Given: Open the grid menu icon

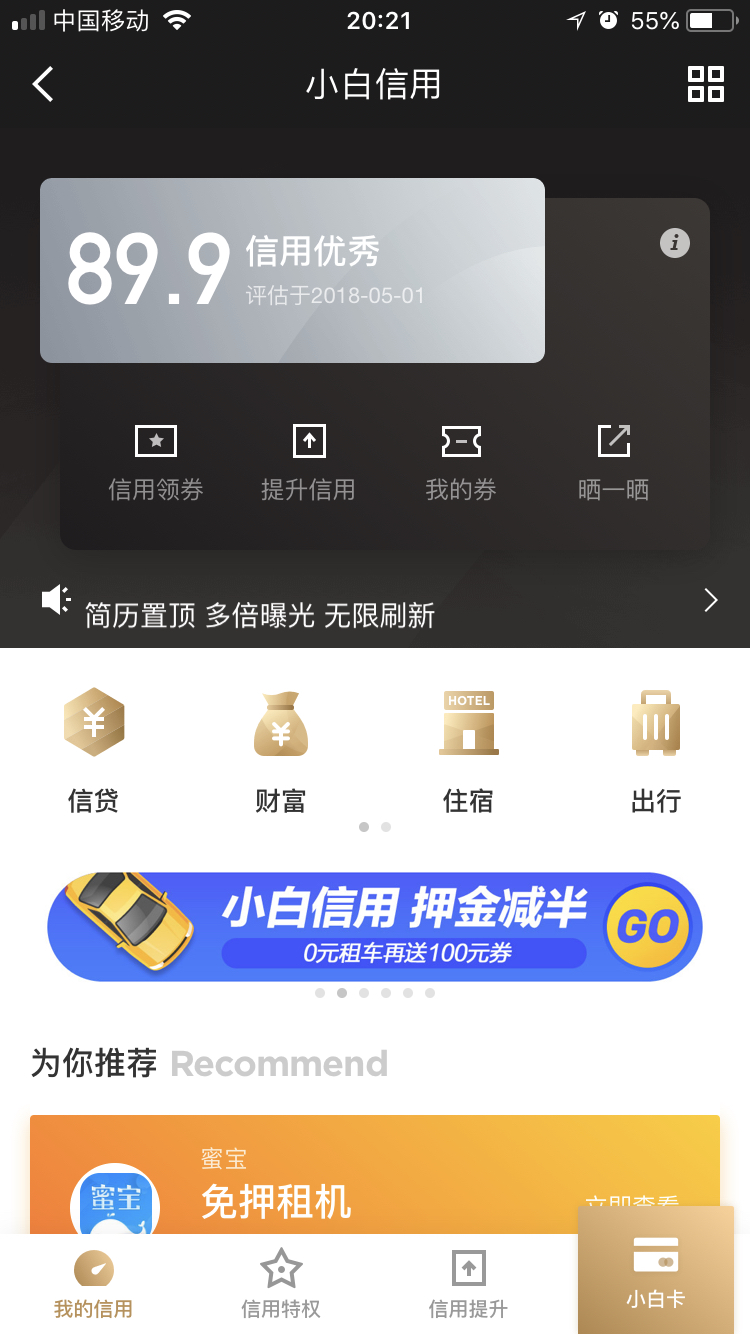Looking at the screenshot, I should tap(706, 84).
